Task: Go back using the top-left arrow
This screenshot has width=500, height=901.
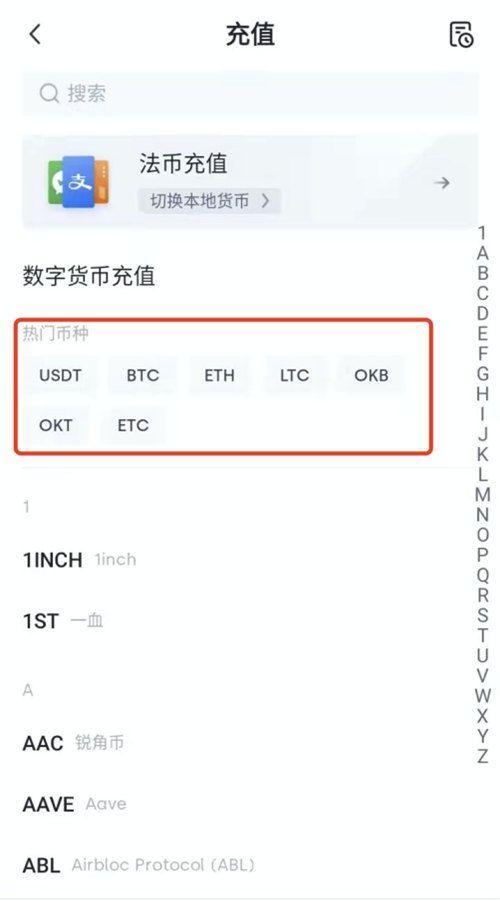Action: (x=35, y=35)
